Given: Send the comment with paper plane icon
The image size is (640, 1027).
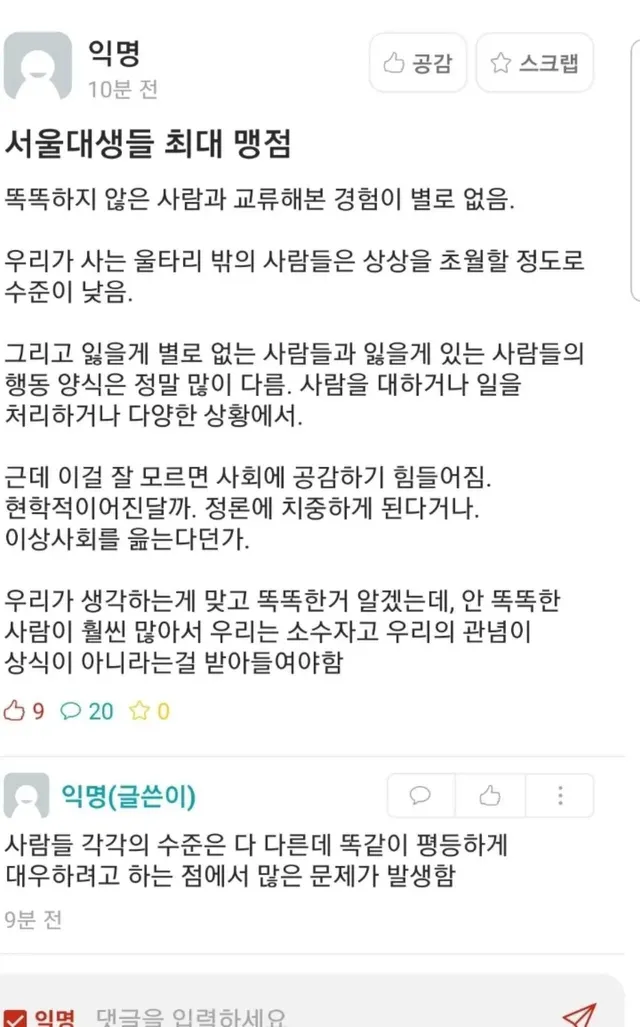Looking at the screenshot, I should (580, 1015).
